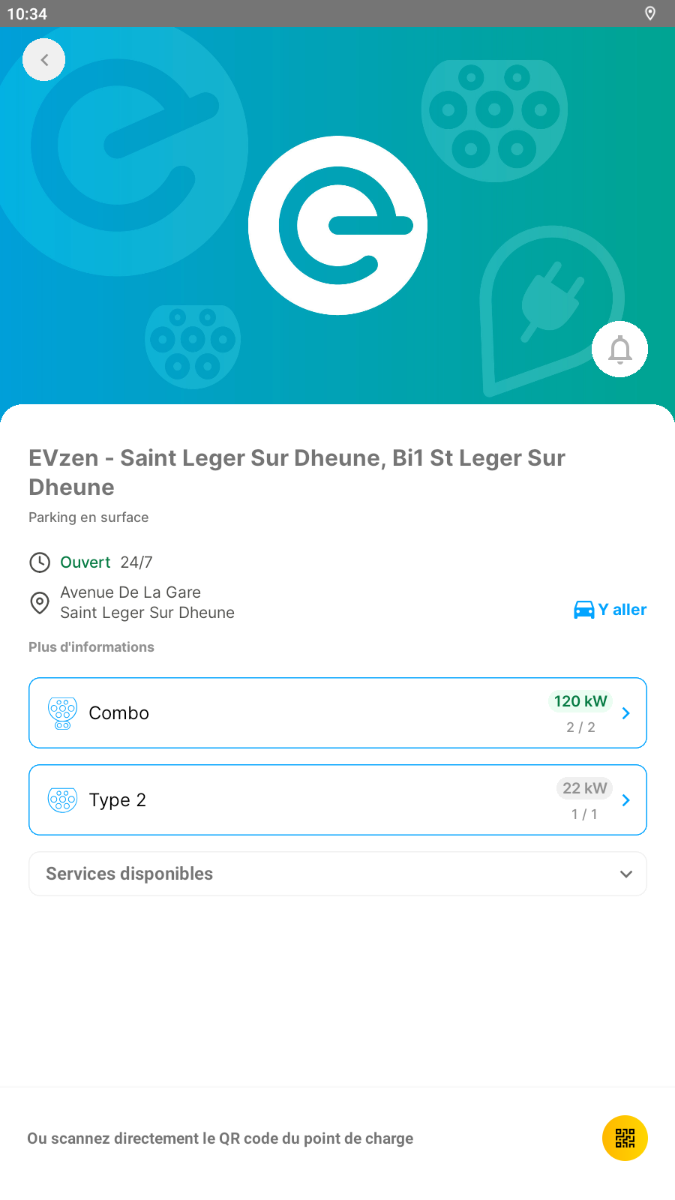Expand Services disponibles
The height and width of the screenshot is (1200, 675).
(x=338, y=874)
